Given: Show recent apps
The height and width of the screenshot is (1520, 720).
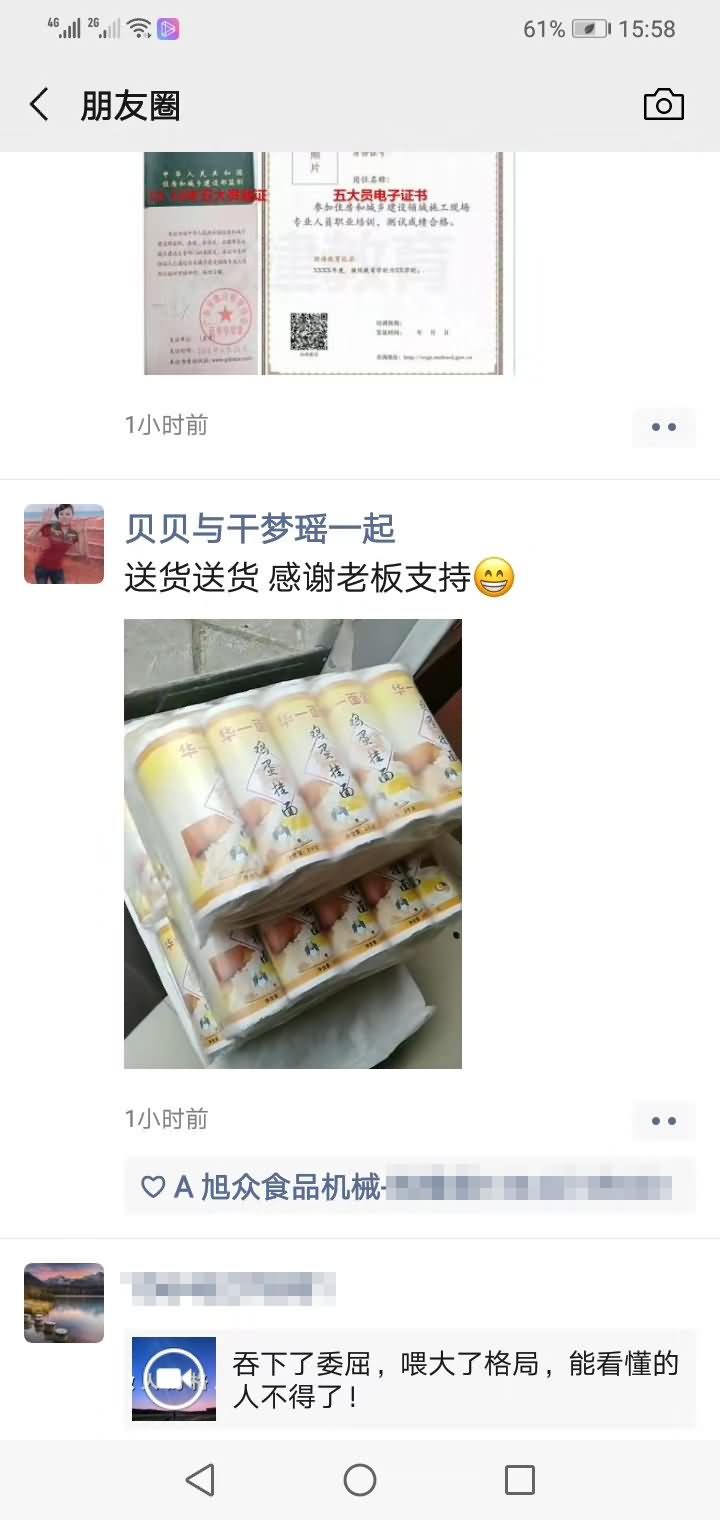Looking at the screenshot, I should pyautogui.click(x=520, y=1480).
